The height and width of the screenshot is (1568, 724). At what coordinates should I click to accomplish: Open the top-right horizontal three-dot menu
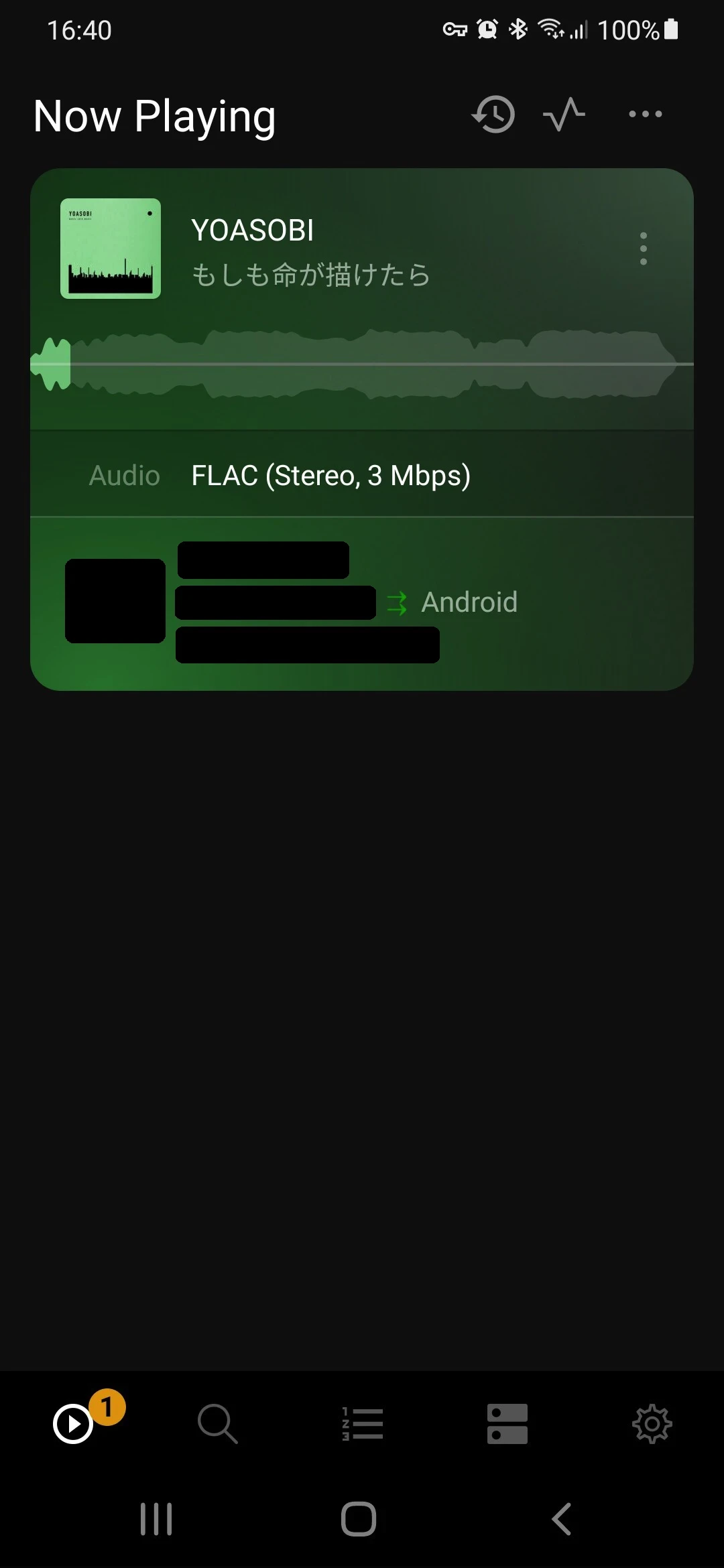point(645,115)
